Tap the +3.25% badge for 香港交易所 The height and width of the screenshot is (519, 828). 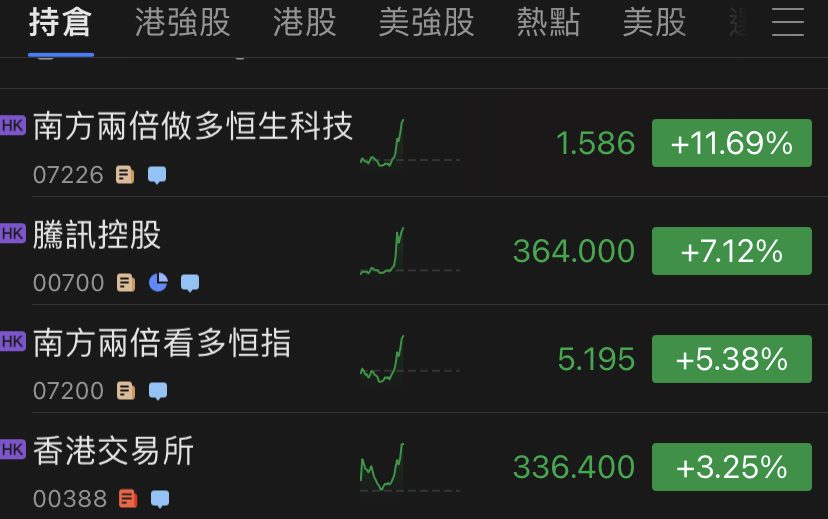[731, 467]
